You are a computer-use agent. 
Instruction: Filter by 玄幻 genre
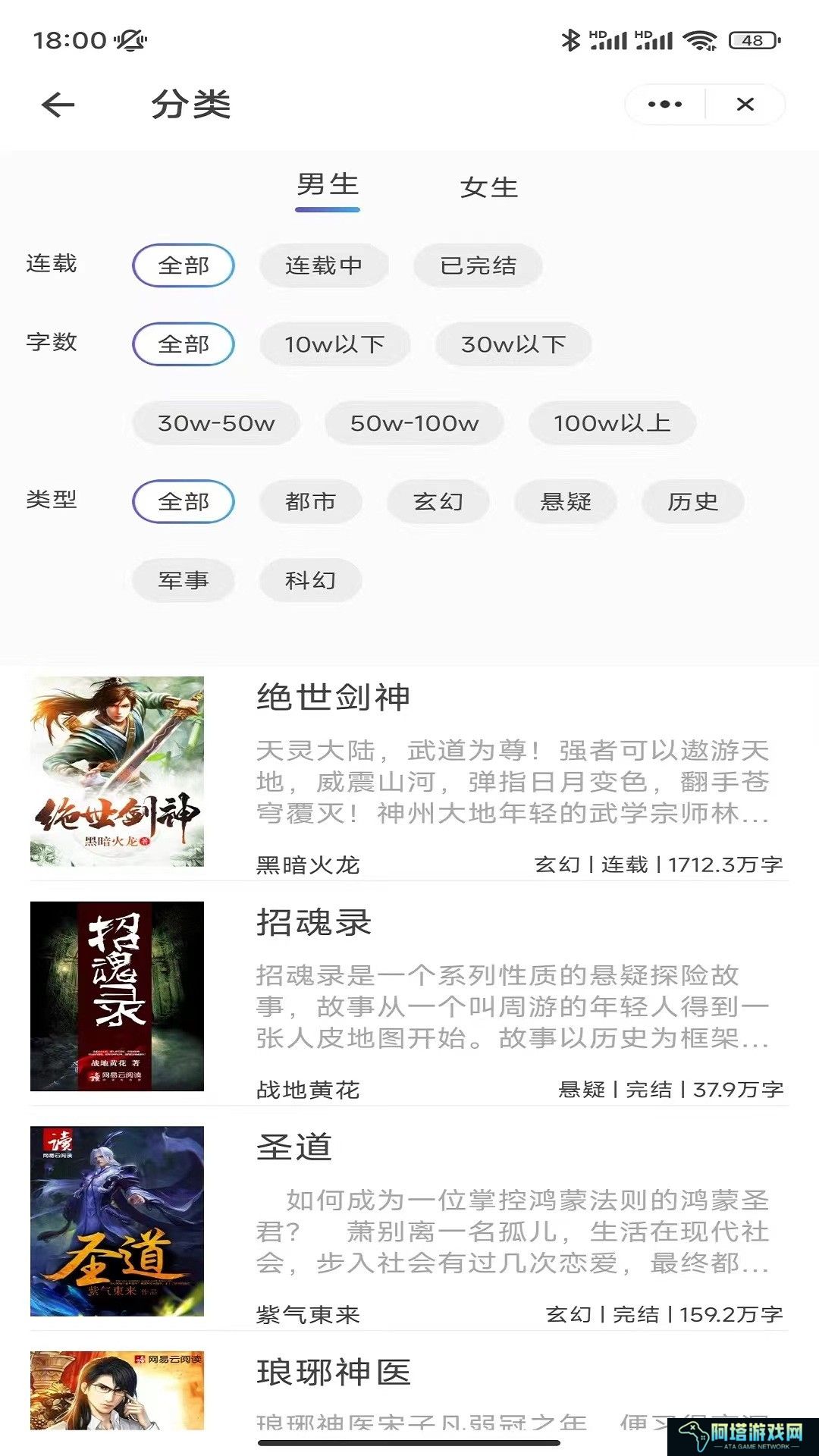click(x=438, y=502)
